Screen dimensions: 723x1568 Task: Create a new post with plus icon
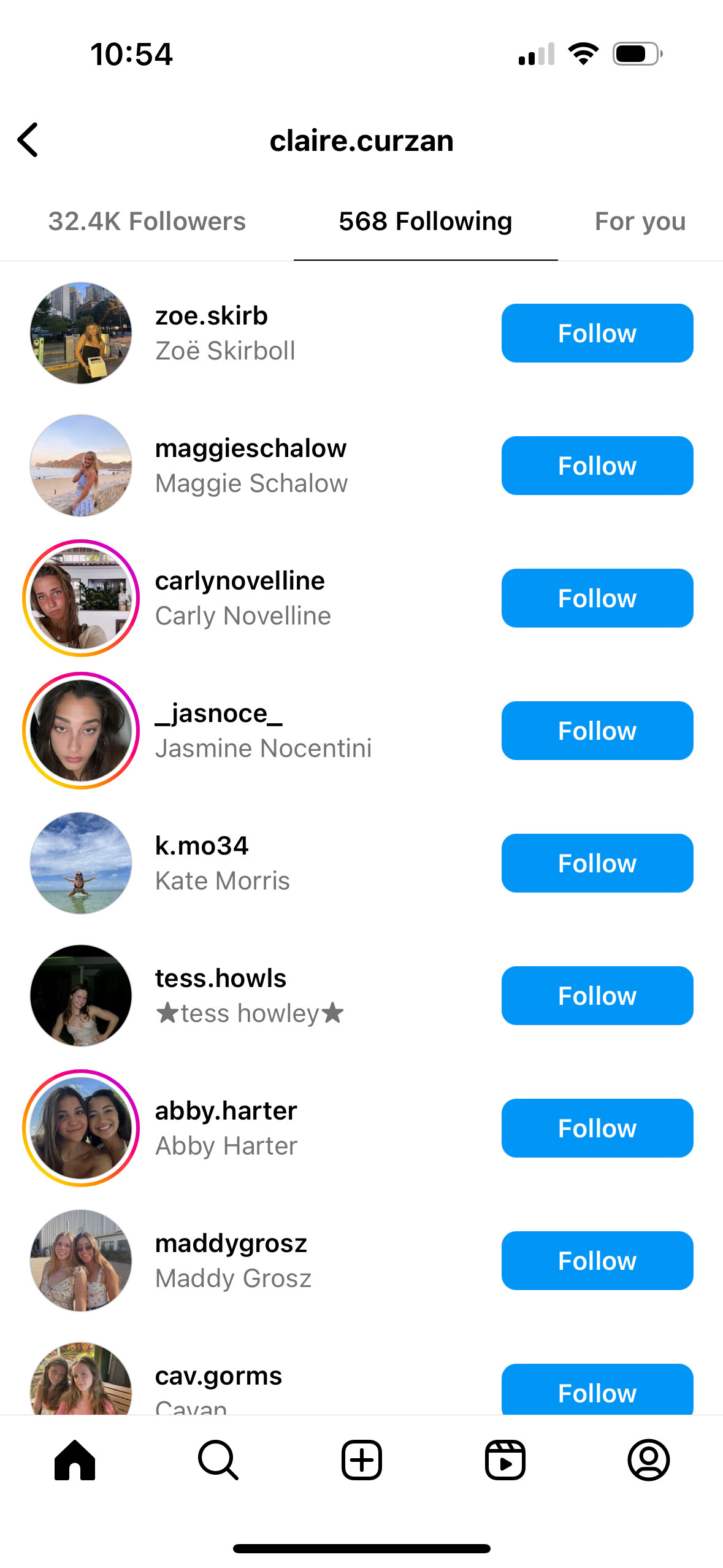point(361,1460)
